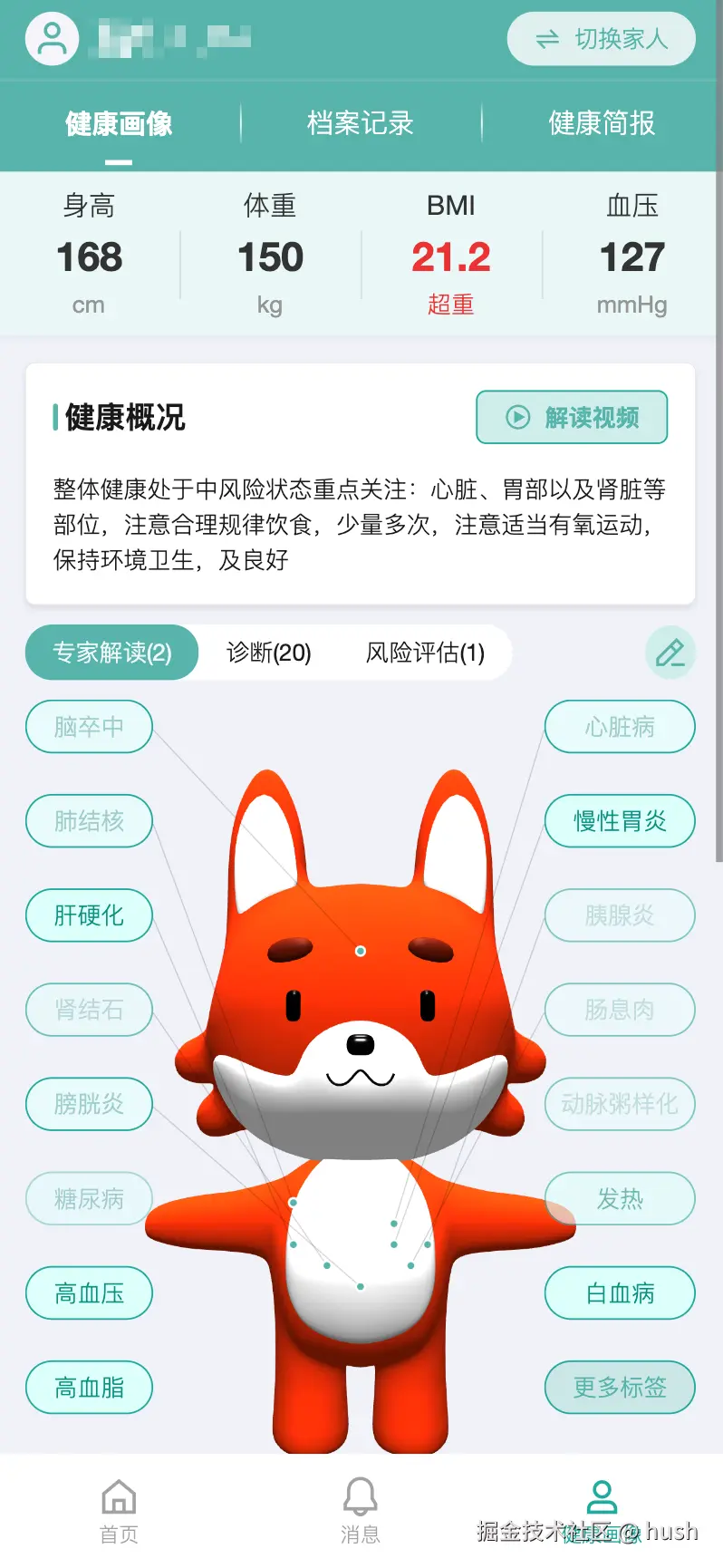Open the 消息 tab
723x1568 pixels.
point(360,1511)
